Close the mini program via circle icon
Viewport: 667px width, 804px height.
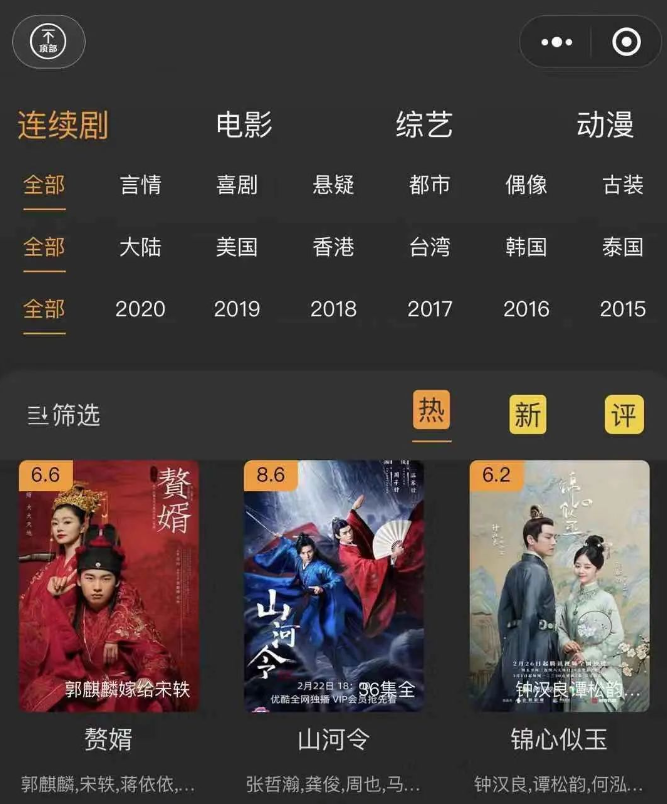tap(626, 42)
